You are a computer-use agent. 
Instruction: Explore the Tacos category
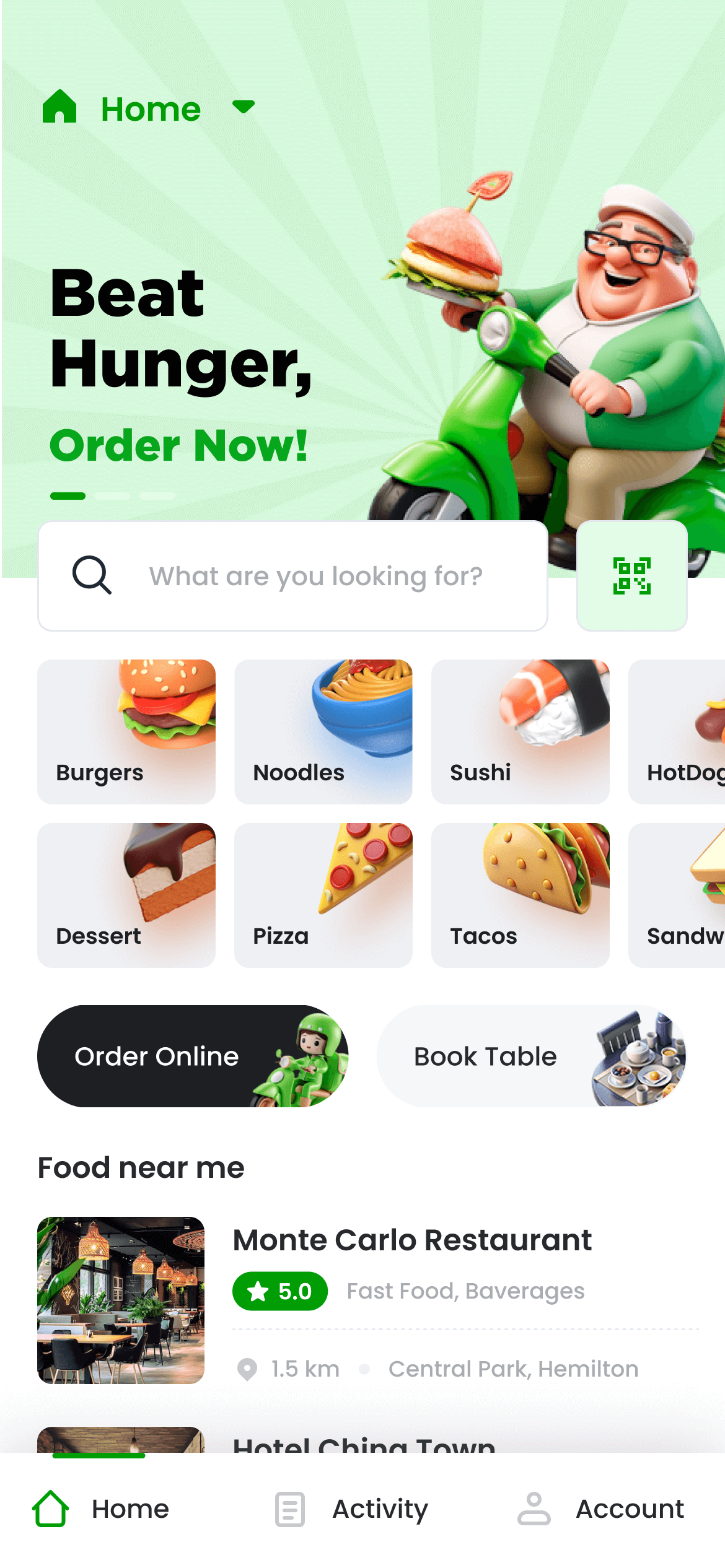coord(520,895)
